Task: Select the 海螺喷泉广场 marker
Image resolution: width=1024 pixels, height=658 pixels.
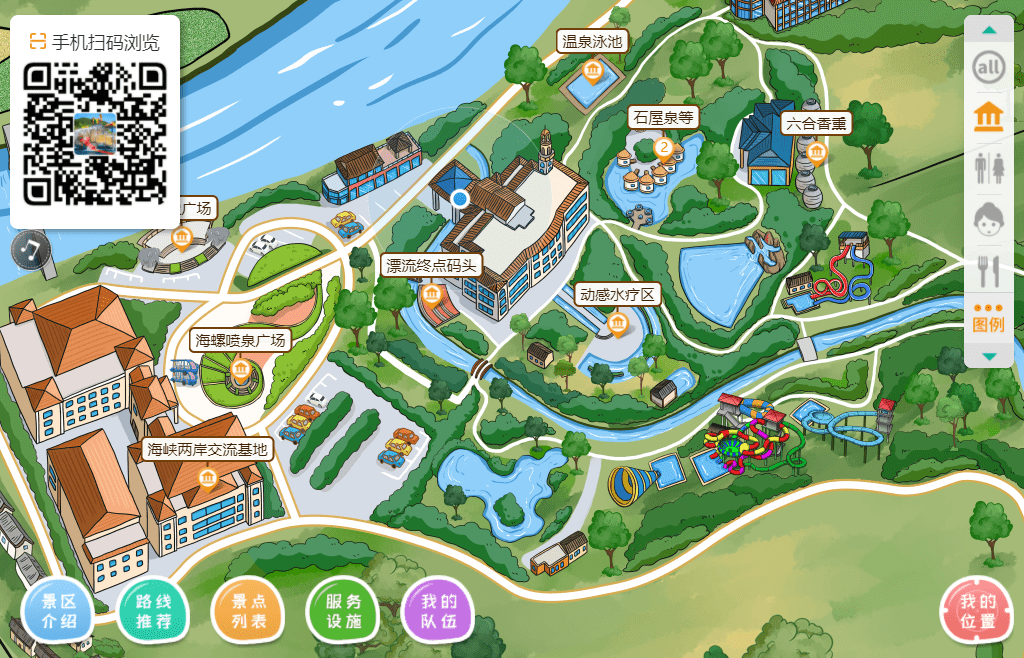Action: tap(241, 370)
